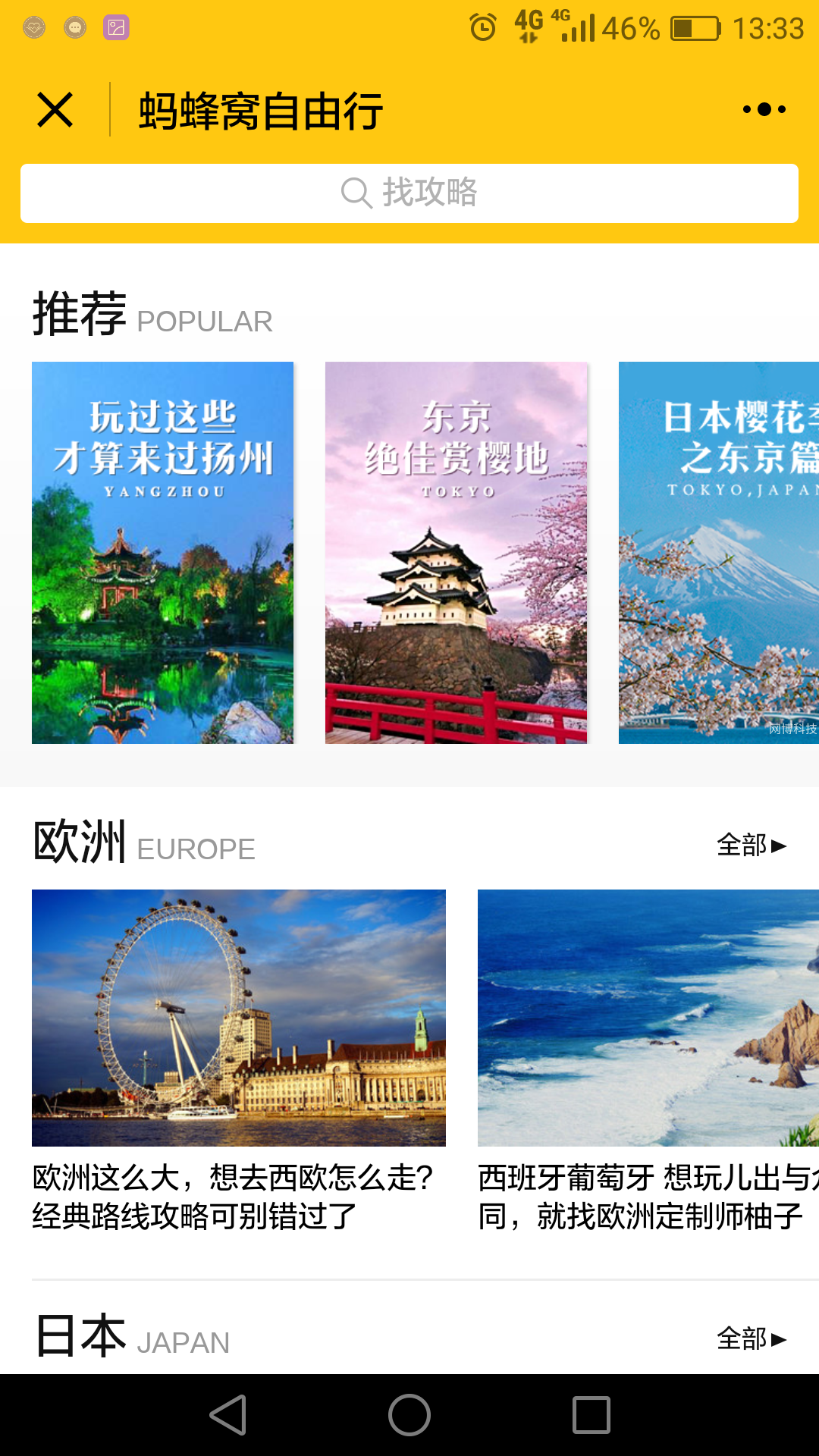
Task: Open the 东京绝佳赏樱地 Tokyo card
Action: coord(456,552)
